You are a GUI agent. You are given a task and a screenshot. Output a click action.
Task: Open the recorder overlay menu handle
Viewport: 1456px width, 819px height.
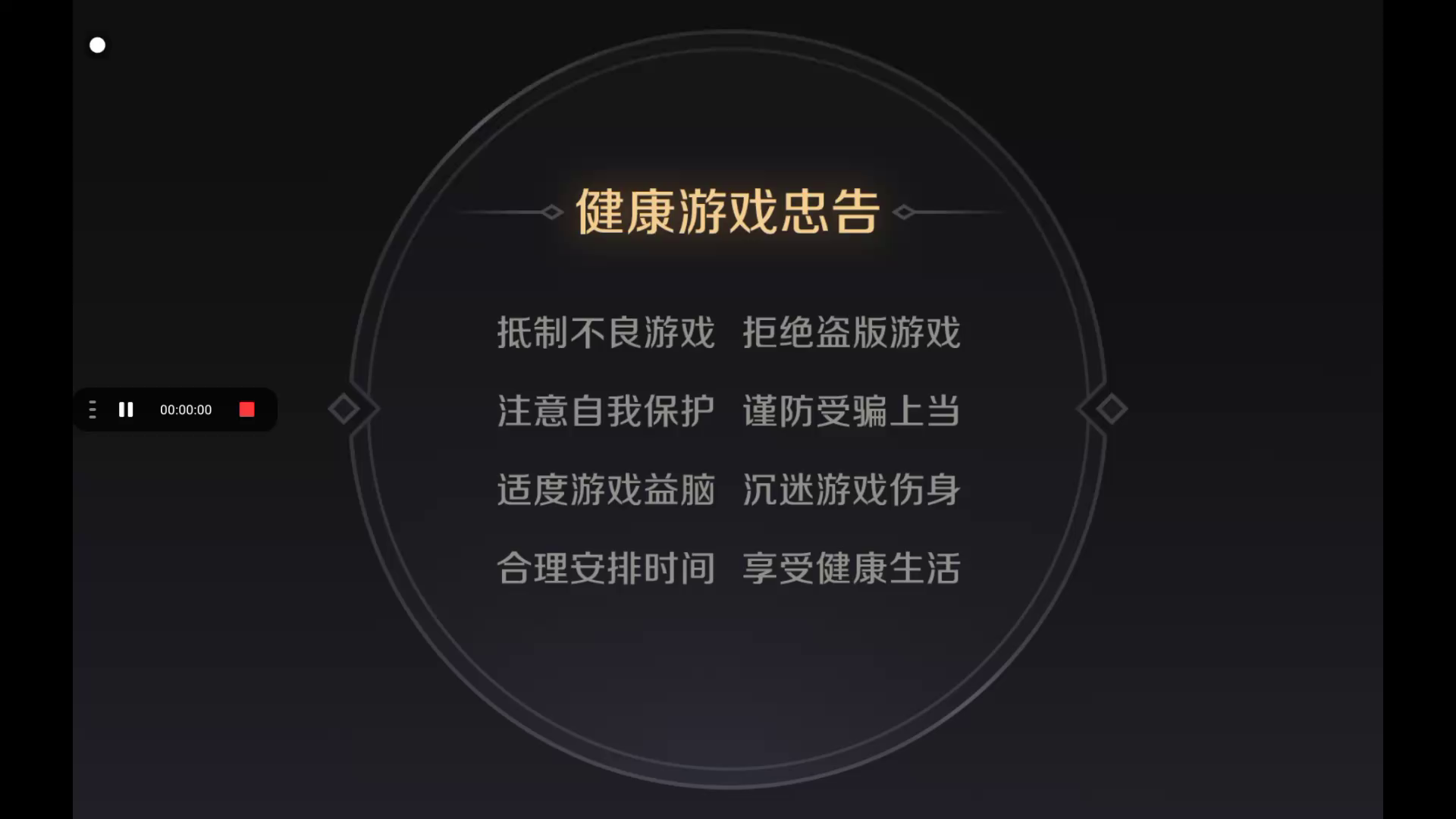[x=93, y=409]
